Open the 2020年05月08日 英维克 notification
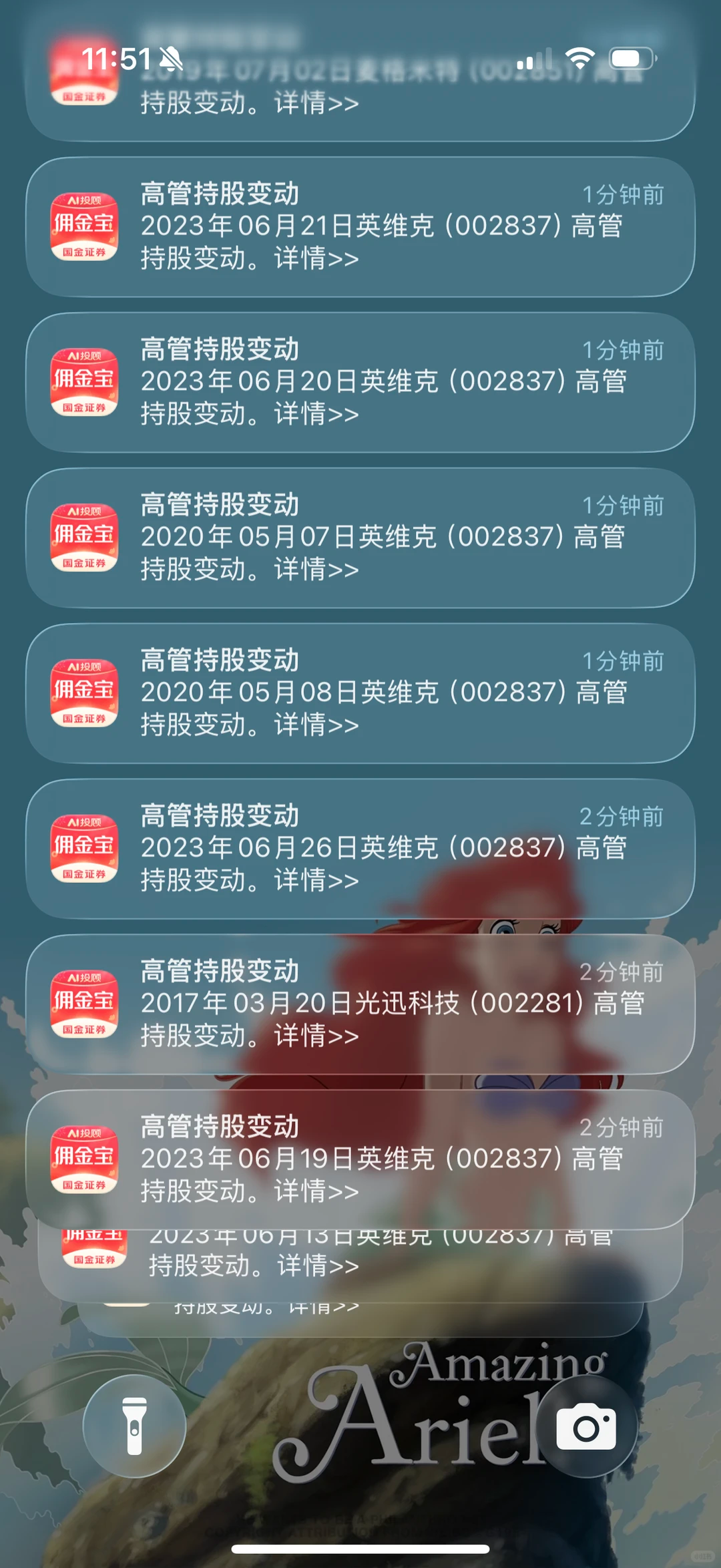721x1568 pixels. [360, 693]
